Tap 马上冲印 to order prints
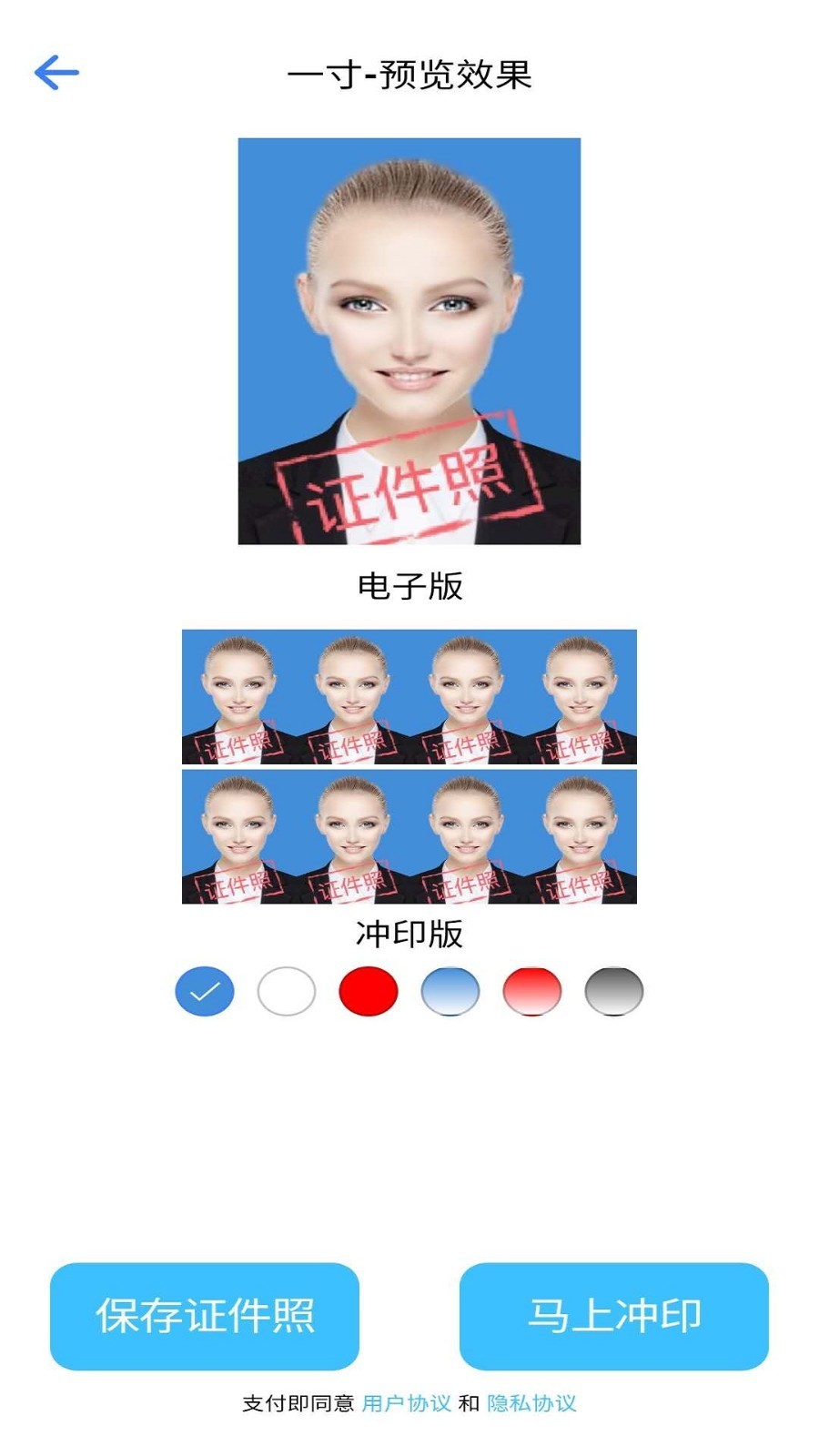Viewport: 819px width, 1456px height. pos(614,1316)
